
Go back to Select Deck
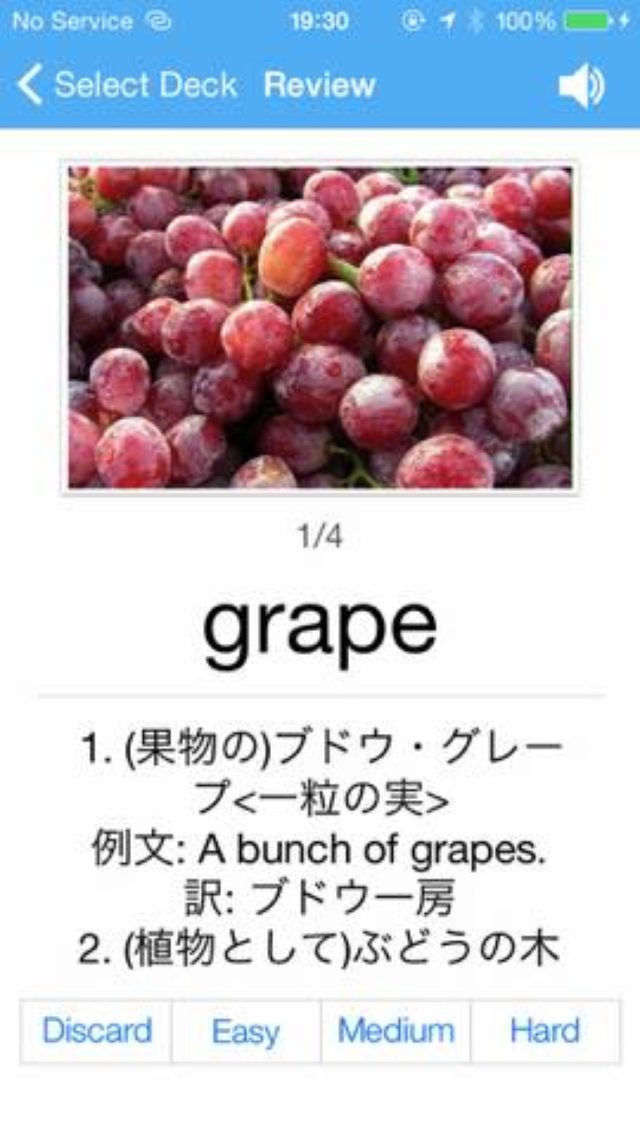(127, 86)
